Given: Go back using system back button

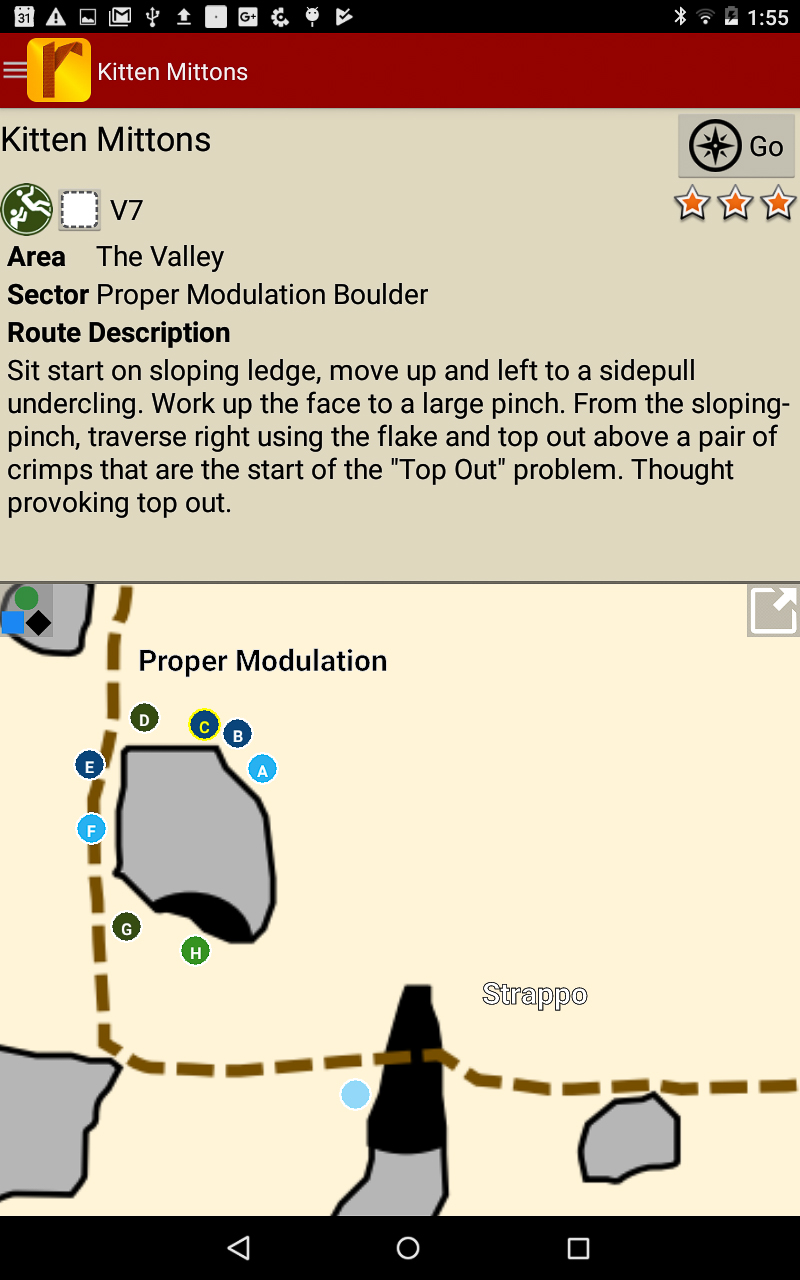Looking at the screenshot, I should (238, 1247).
